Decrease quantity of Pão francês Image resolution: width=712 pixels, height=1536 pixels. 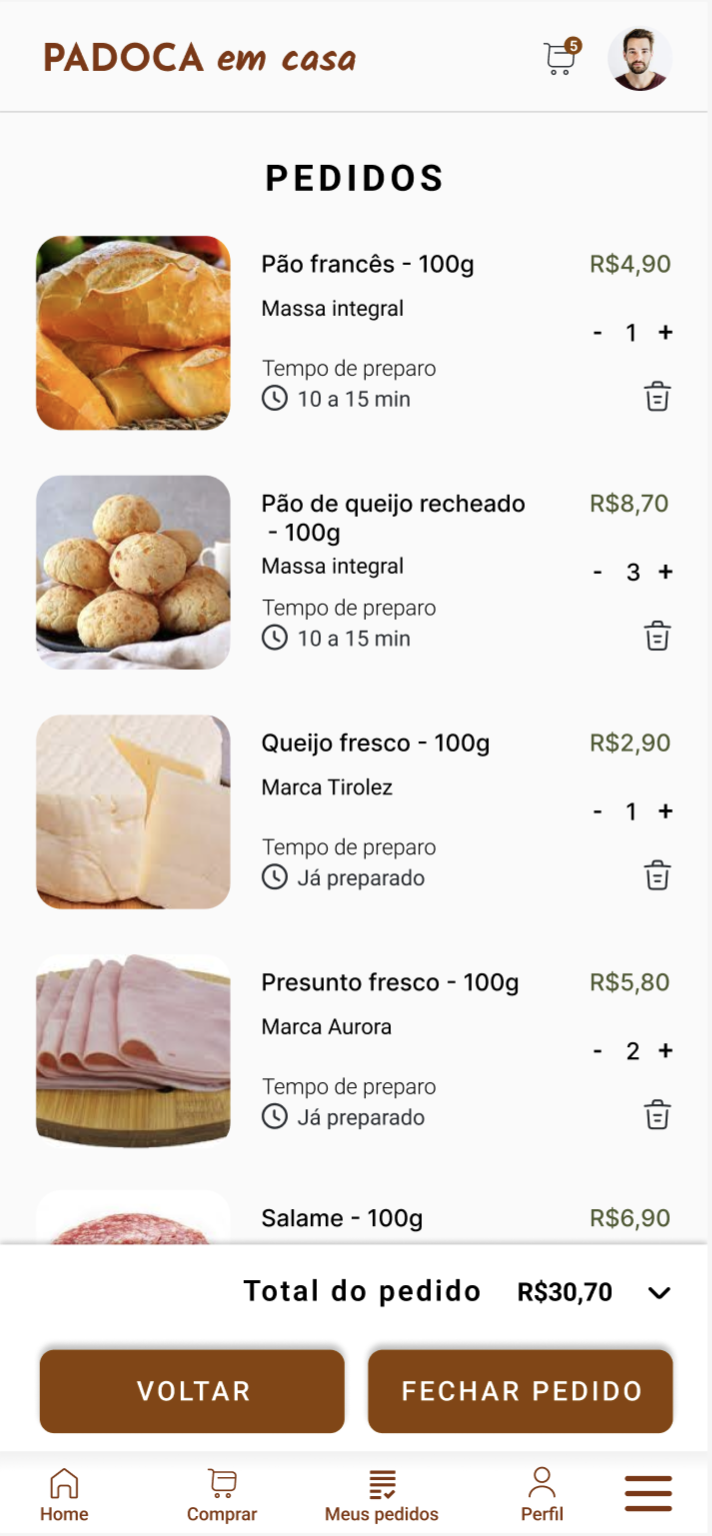click(598, 333)
